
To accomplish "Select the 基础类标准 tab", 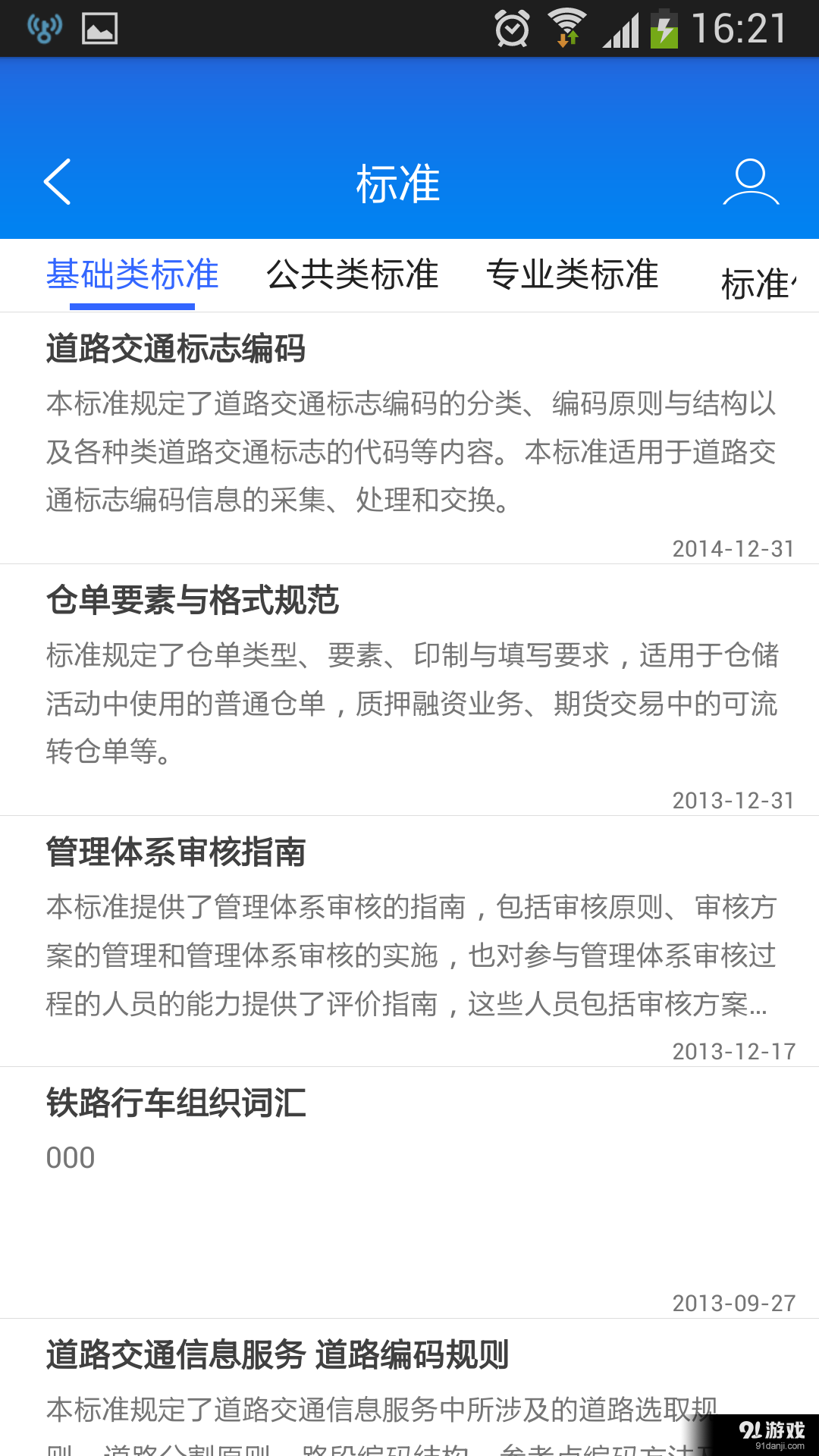I will (x=132, y=275).
